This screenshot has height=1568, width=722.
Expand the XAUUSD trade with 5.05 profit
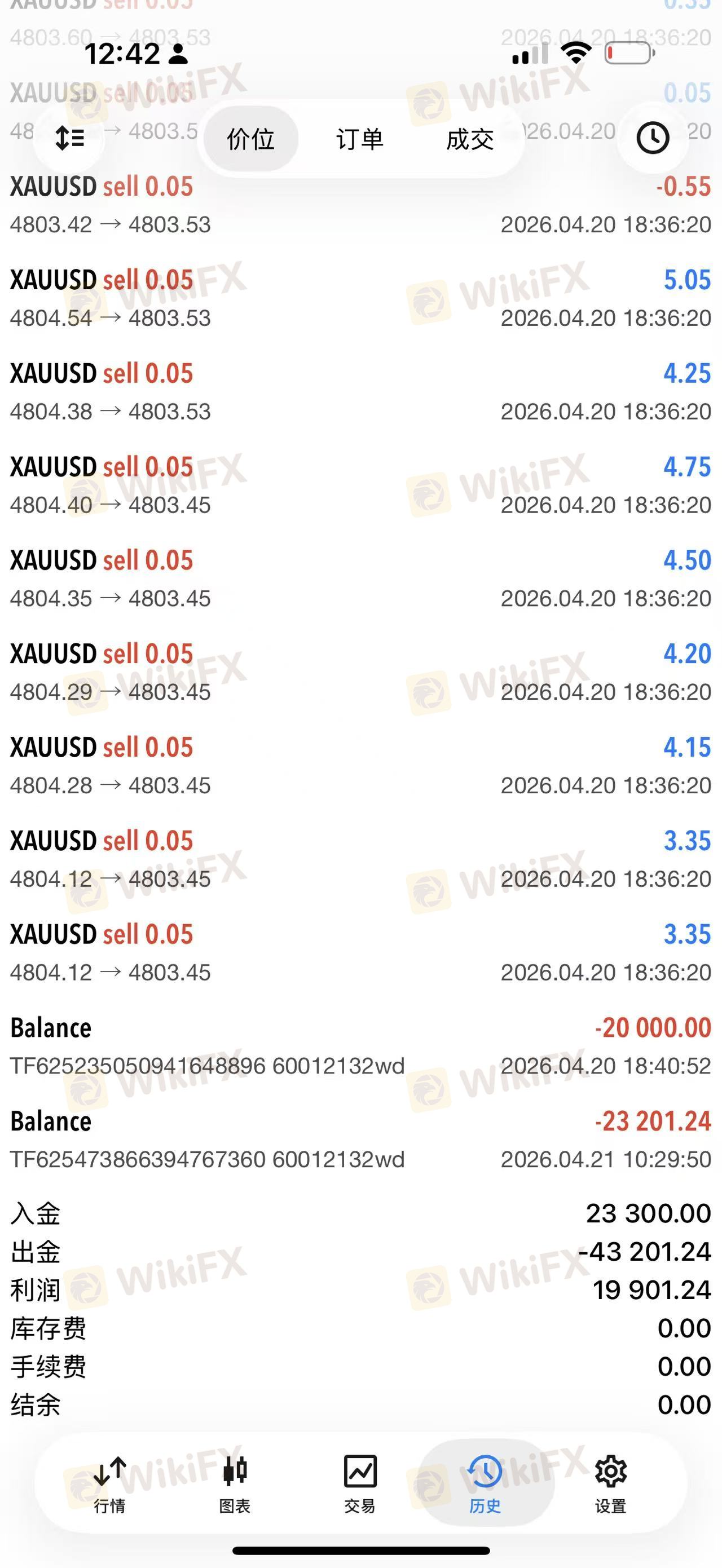(360, 298)
